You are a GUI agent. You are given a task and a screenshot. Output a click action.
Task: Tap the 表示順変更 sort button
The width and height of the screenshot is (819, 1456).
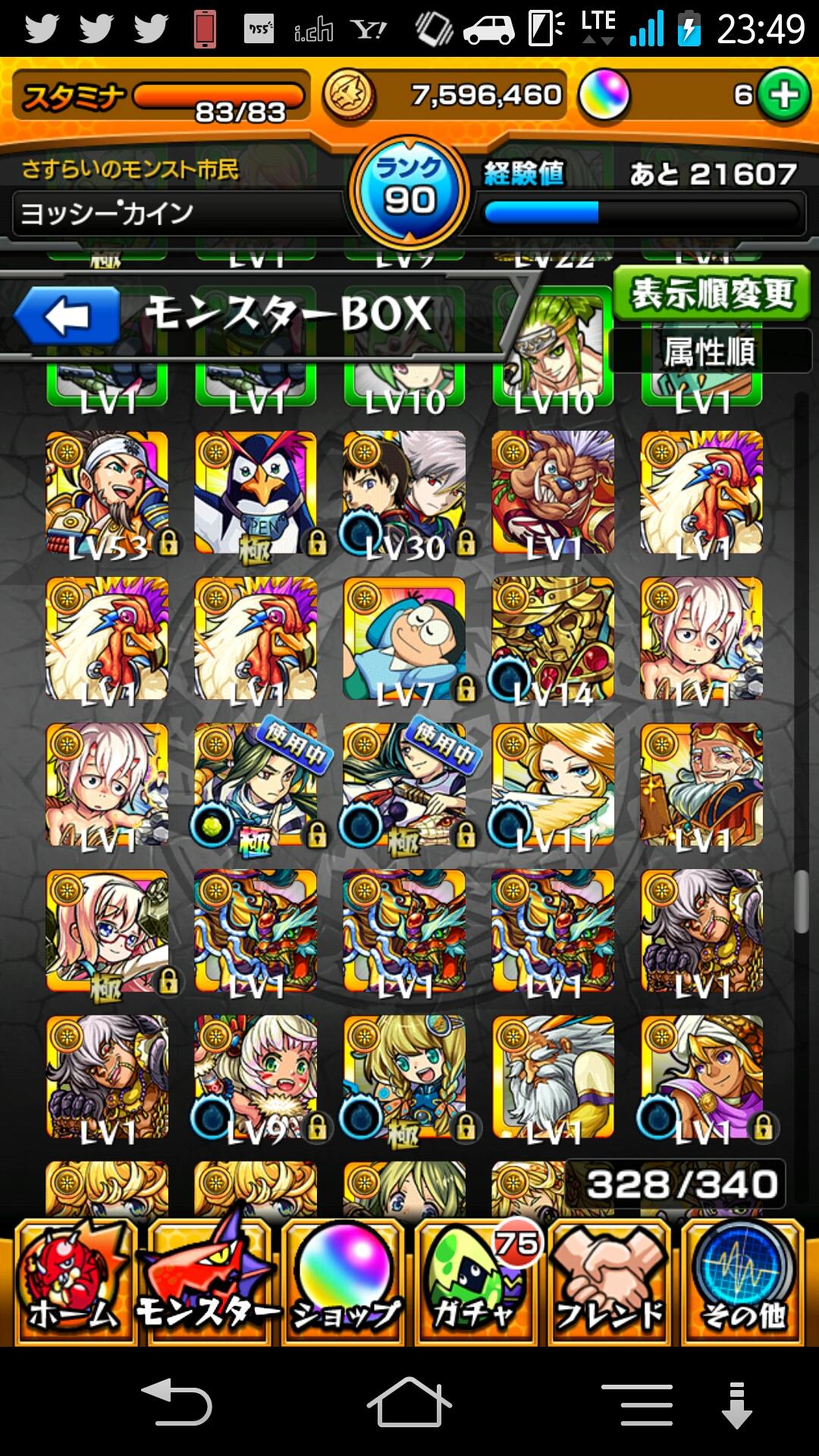pos(711,294)
